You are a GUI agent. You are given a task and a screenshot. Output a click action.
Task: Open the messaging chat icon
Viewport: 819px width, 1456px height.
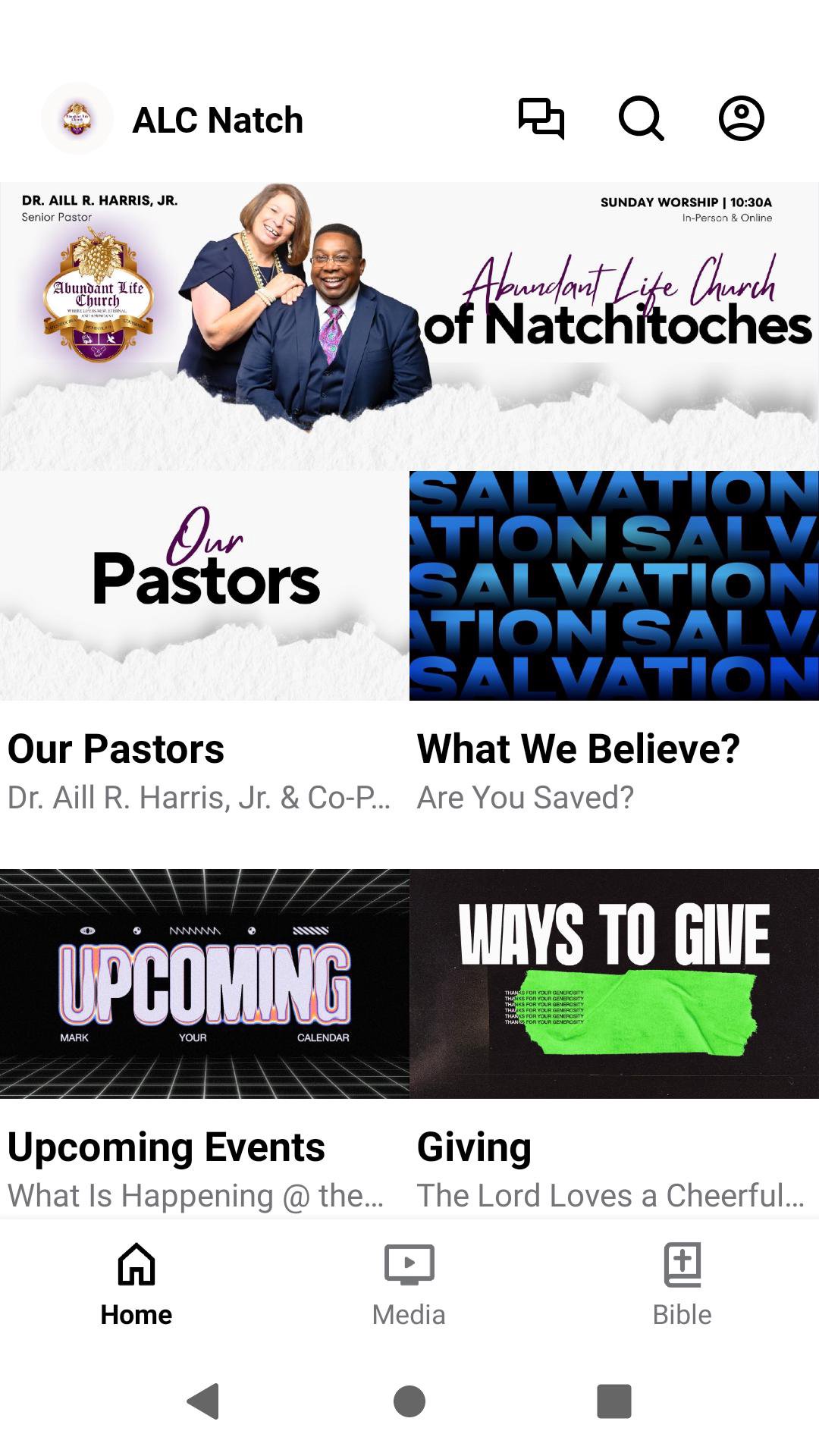[x=541, y=119]
